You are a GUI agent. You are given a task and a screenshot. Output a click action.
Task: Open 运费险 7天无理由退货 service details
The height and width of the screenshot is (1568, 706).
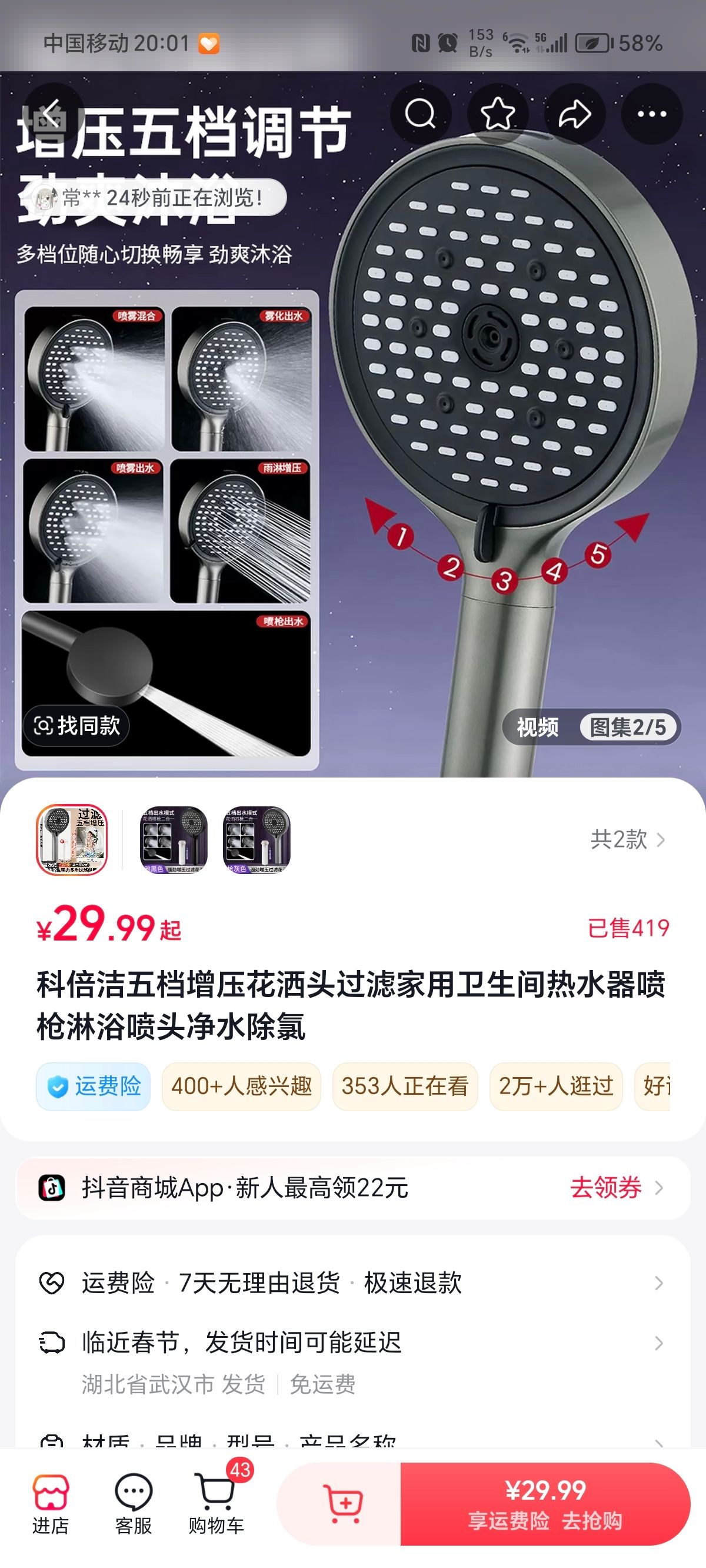[x=353, y=1283]
